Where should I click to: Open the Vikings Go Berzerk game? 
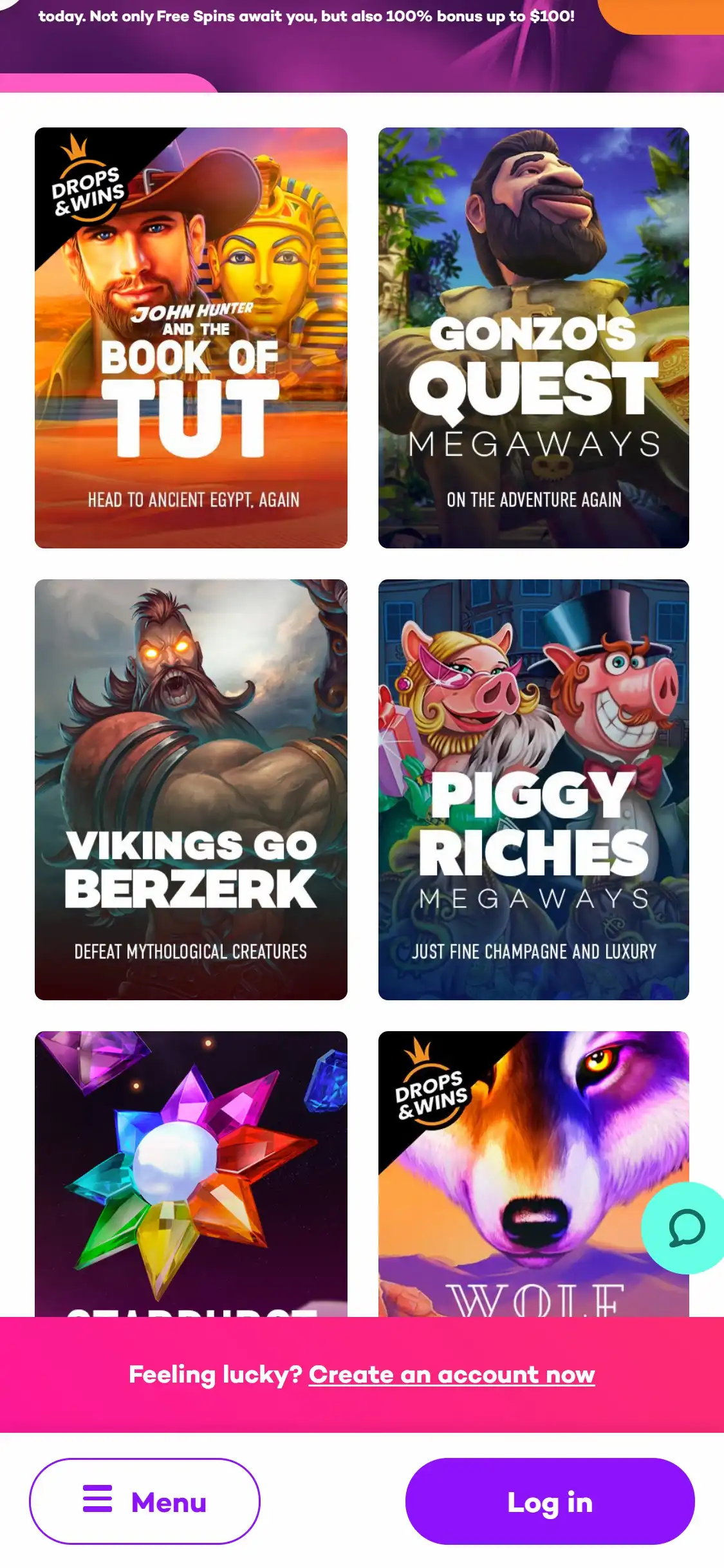click(x=191, y=789)
